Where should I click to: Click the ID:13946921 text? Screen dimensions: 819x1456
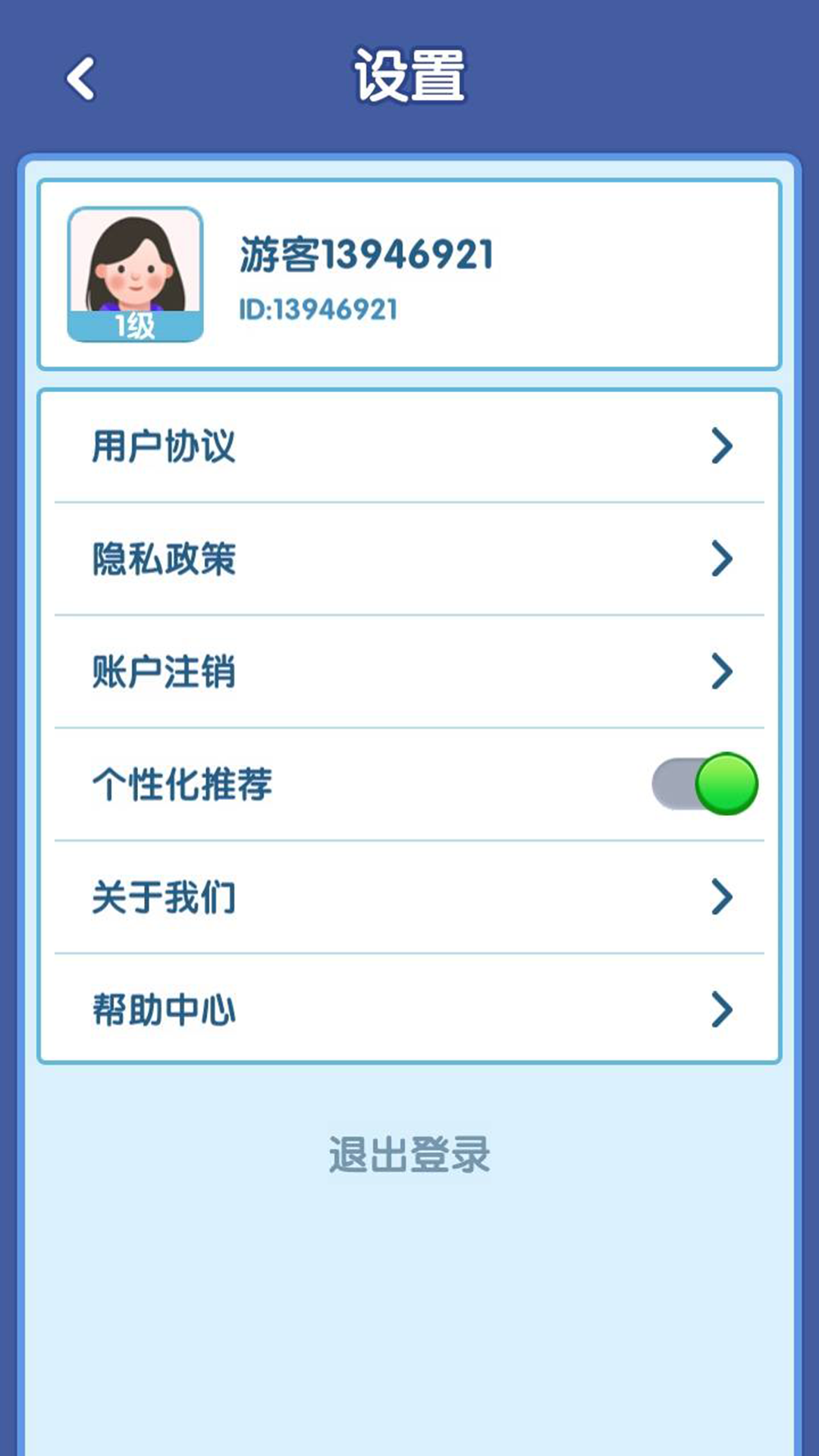(x=317, y=307)
